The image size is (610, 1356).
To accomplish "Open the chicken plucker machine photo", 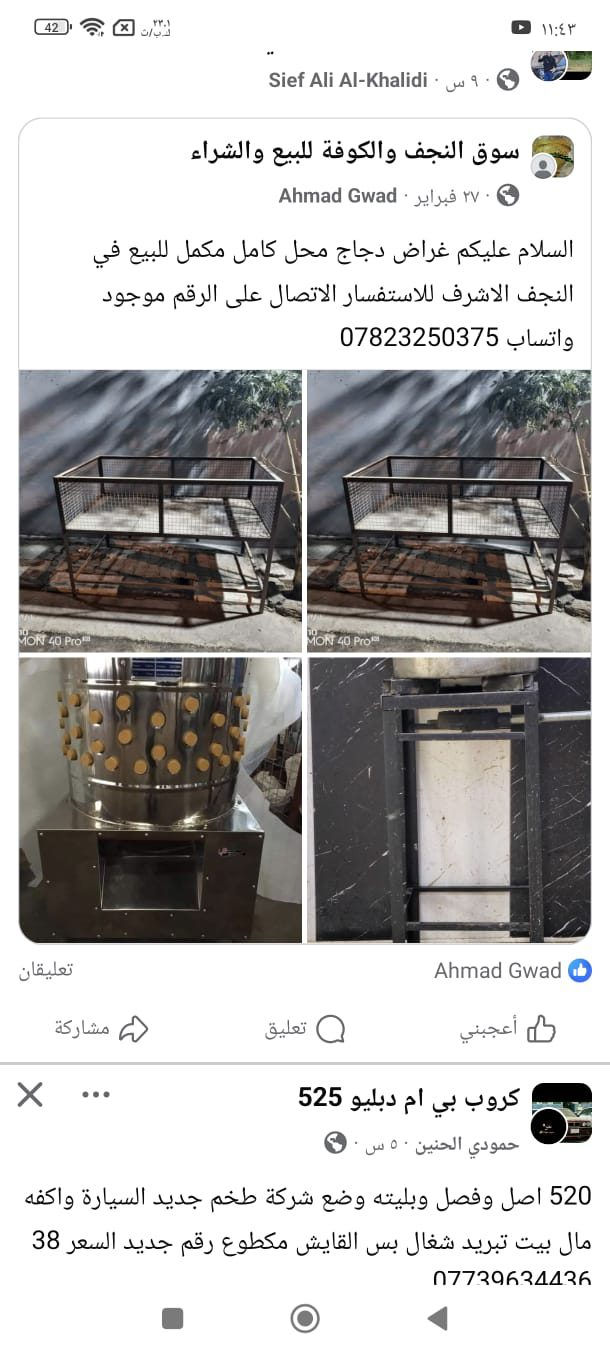I will [x=160, y=799].
